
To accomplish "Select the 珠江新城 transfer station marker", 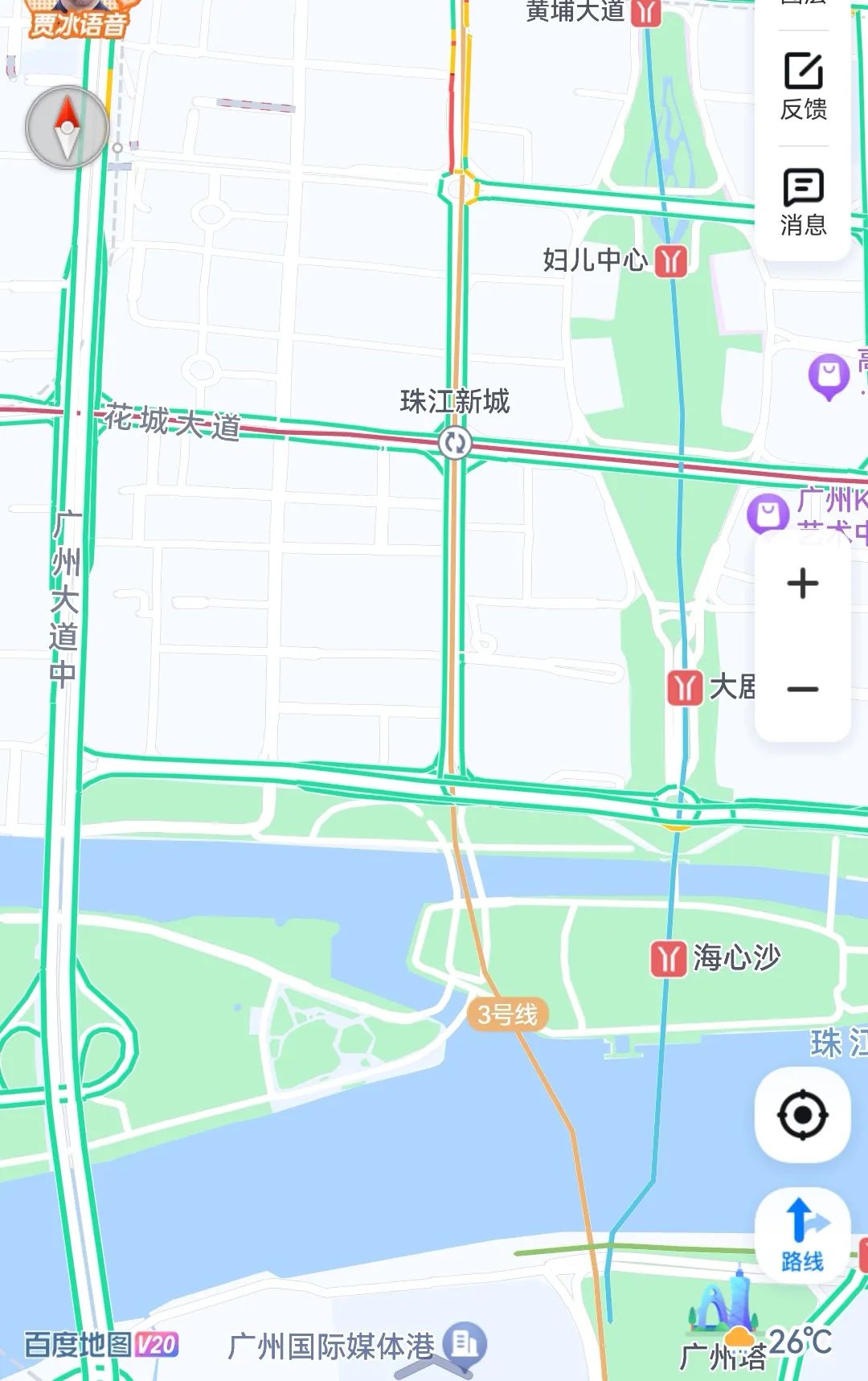I will [455, 442].
